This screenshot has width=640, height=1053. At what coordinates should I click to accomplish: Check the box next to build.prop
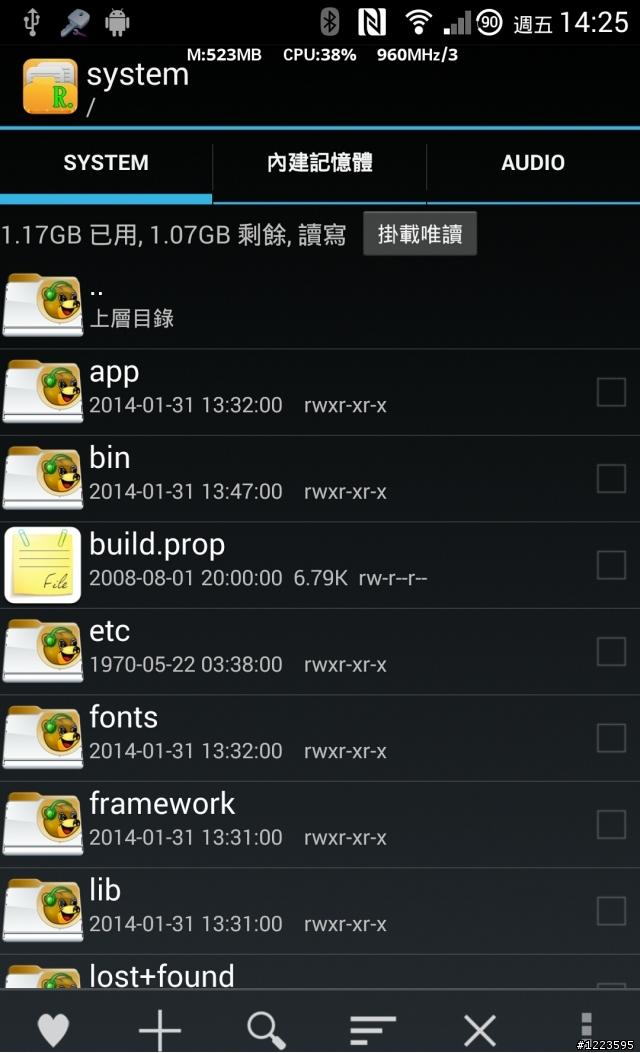611,565
